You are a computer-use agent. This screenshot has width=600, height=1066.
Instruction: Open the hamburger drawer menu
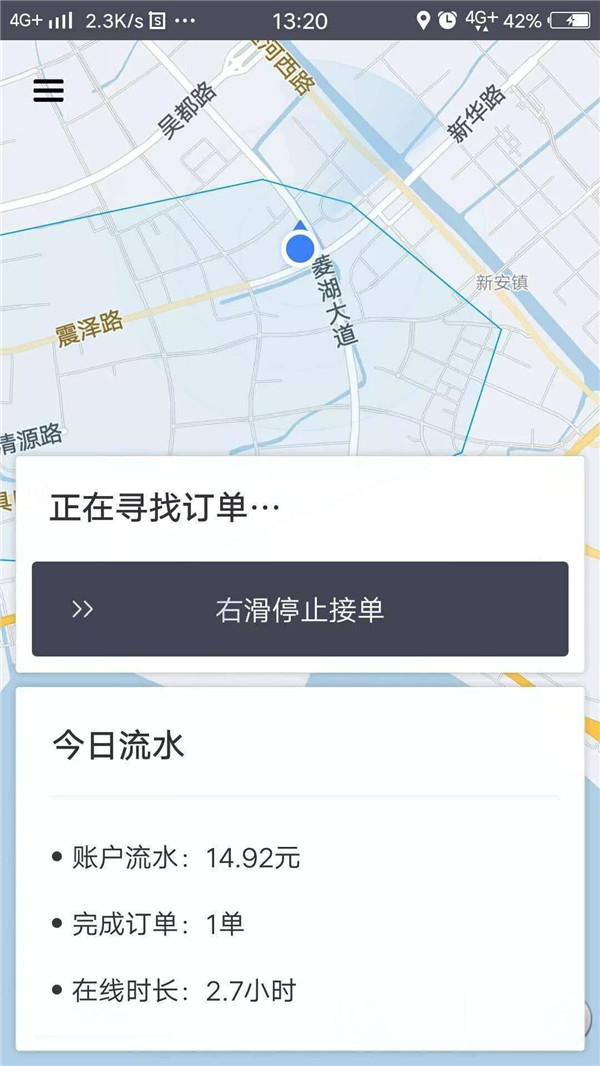pos(49,90)
